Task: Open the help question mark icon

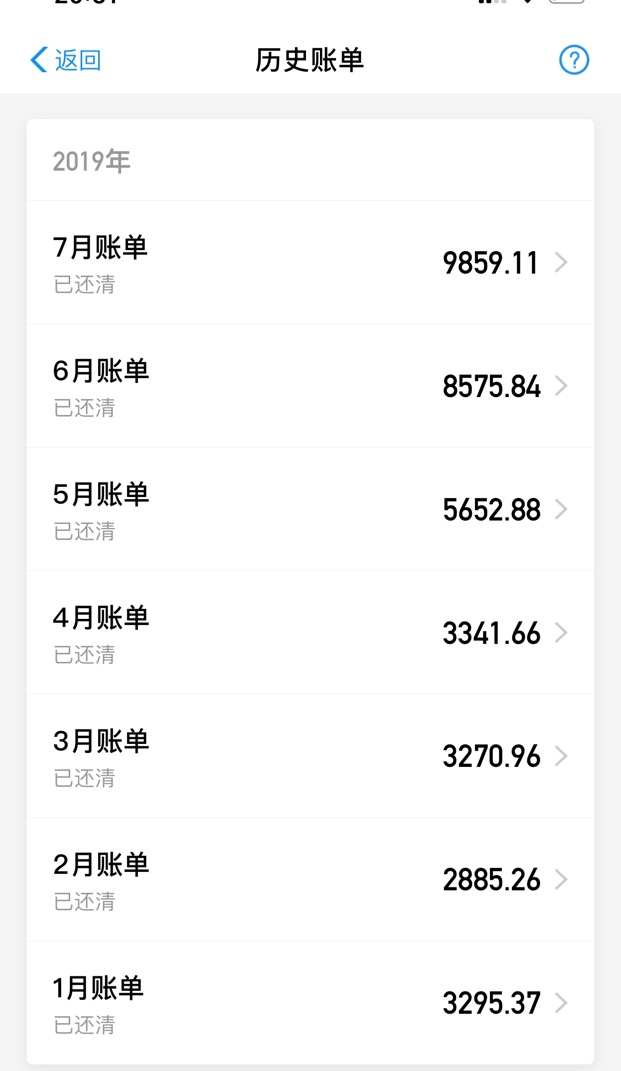Action: click(574, 60)
